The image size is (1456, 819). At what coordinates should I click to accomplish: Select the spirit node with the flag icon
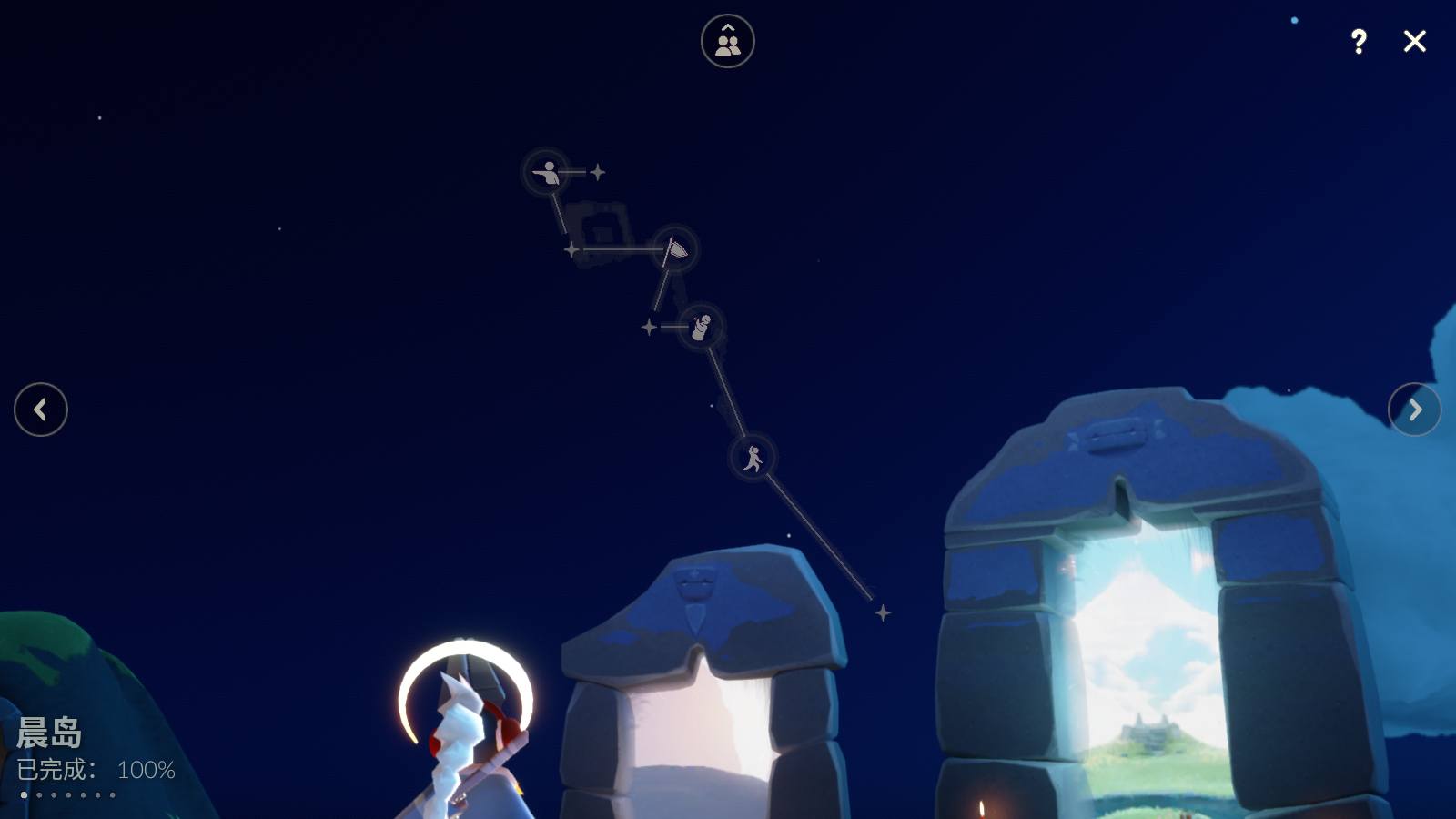[675, 248]
